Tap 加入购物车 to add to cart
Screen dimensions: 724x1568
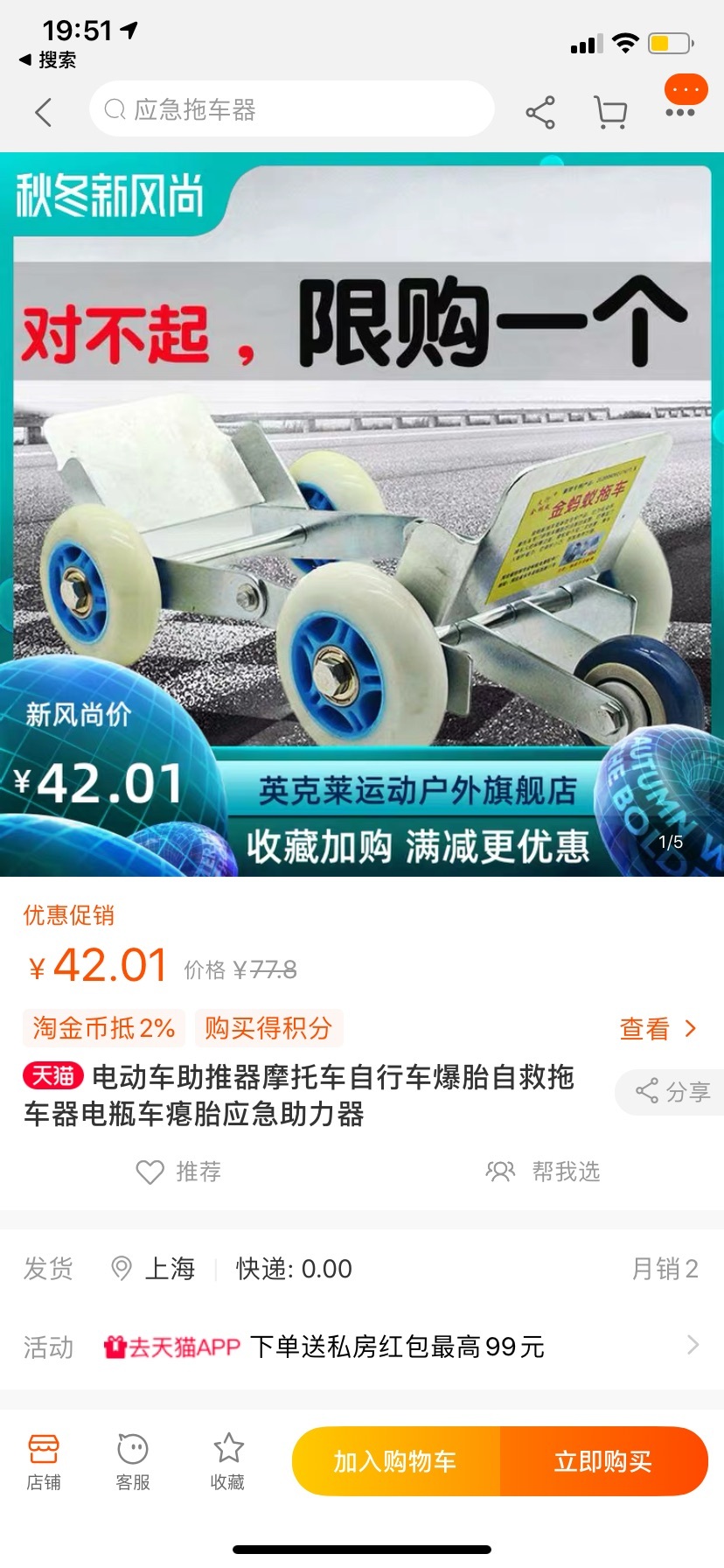396,1461
